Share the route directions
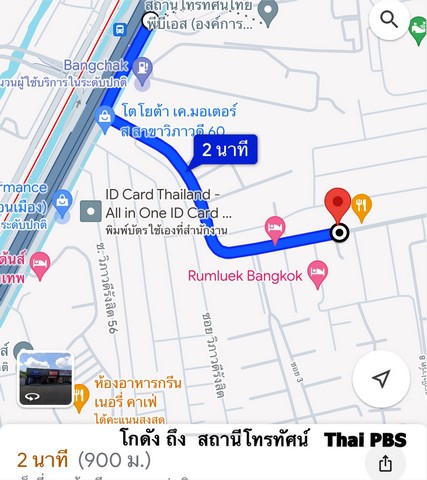The height and width of the screenshot is (480, 427). point(385,464)
